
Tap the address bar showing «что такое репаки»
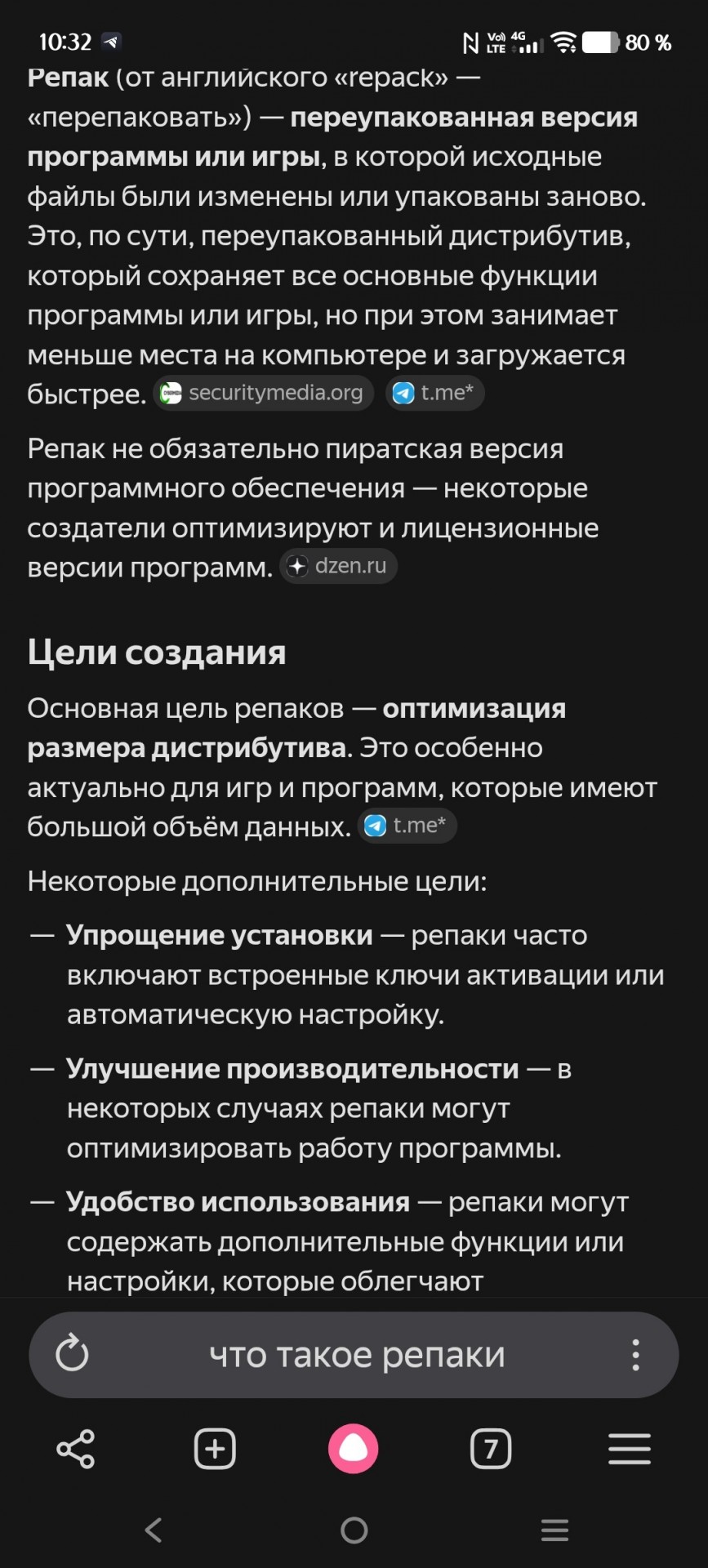click(357, 1355)
